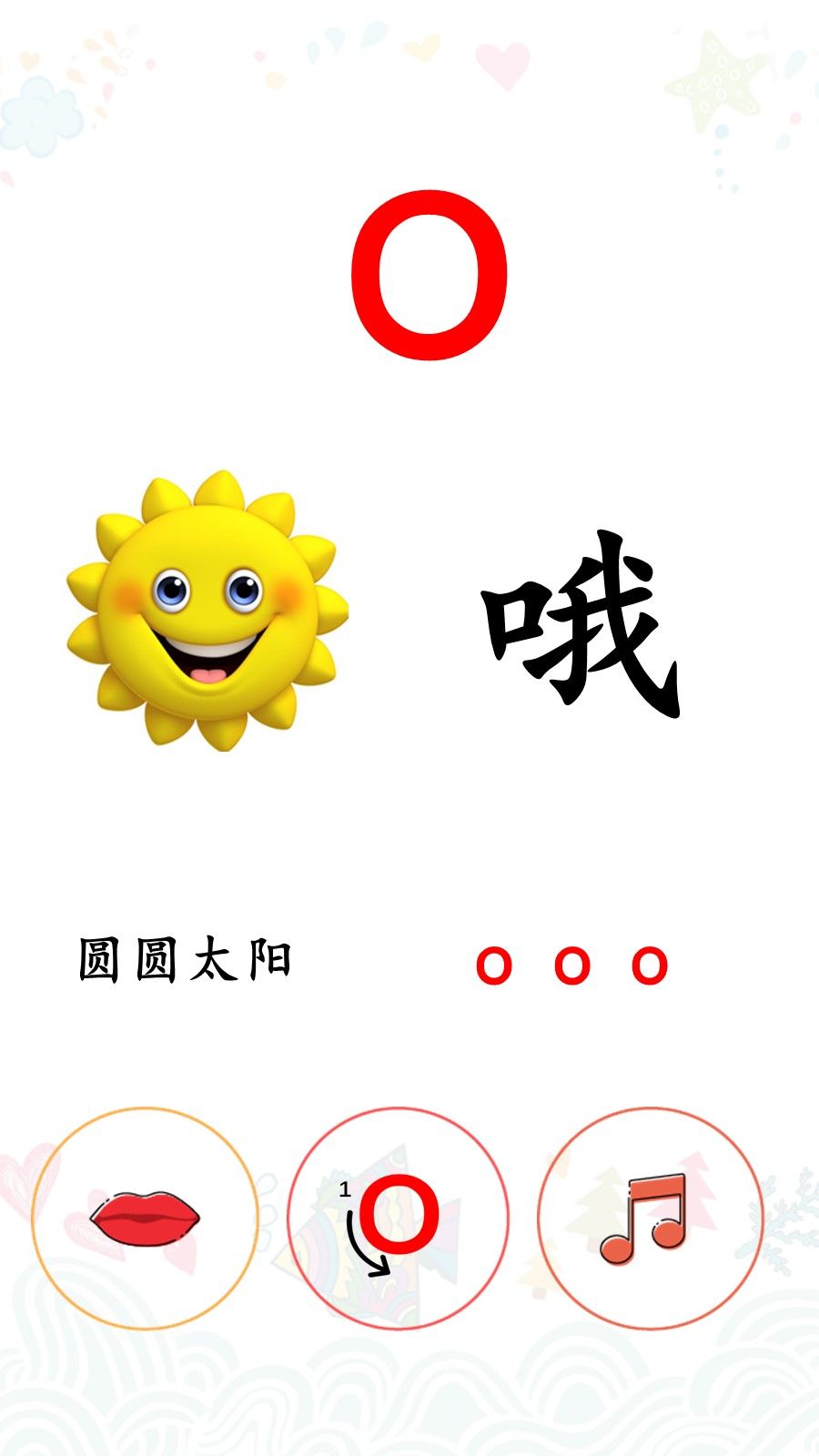Play the music note song button

point(650,1218)
